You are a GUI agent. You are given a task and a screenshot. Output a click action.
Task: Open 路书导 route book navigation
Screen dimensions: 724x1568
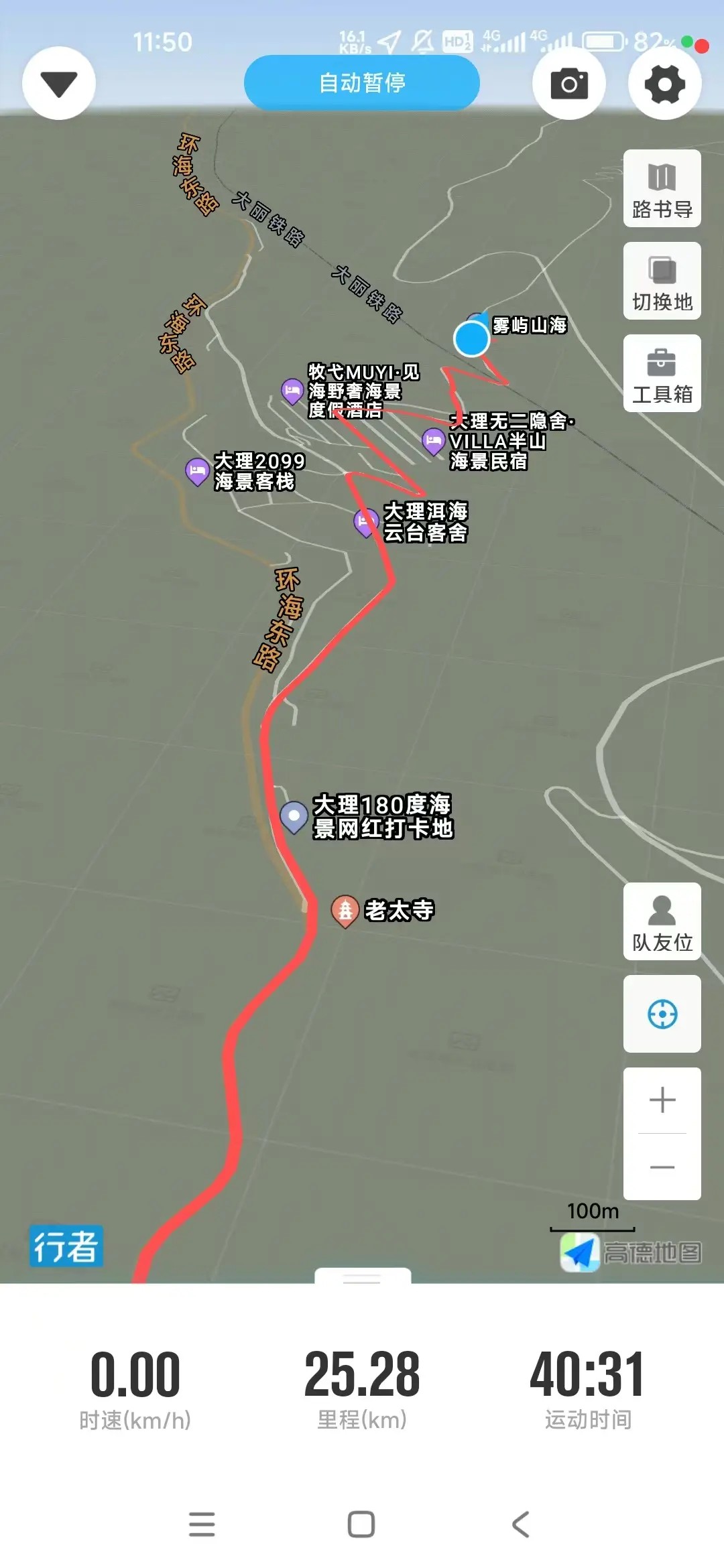click(662, 188)
